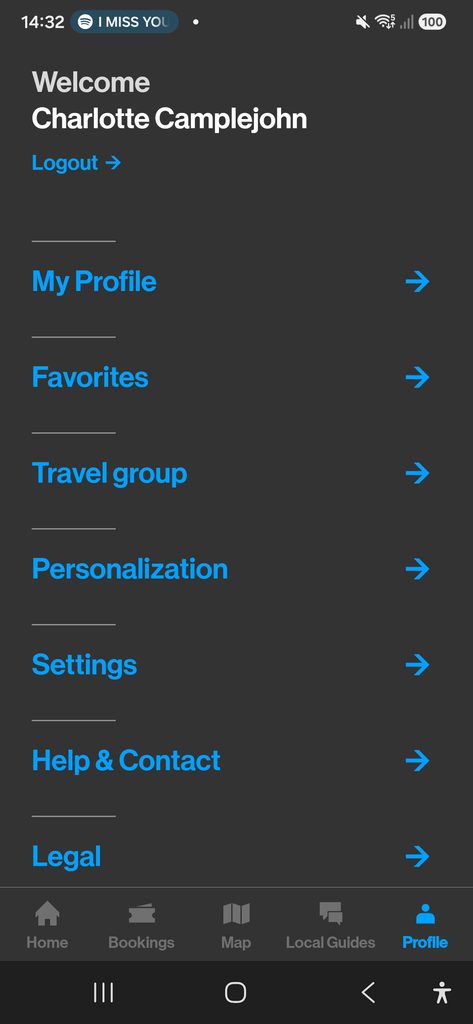
Task: Tap the system back button
Action: (x=368, y=993)
